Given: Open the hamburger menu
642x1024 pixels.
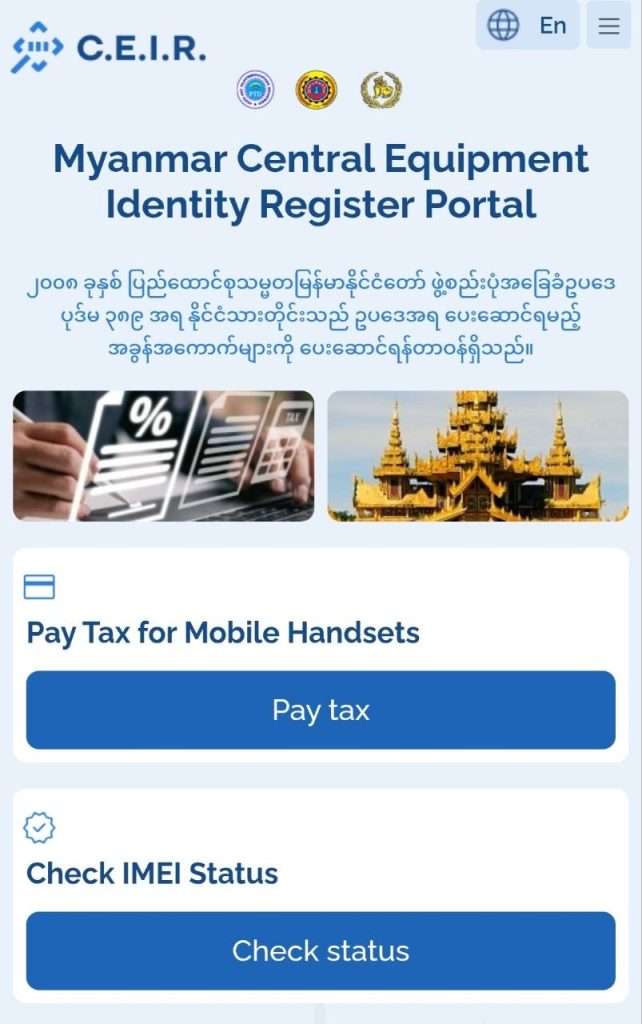Looking at the screenshot, I should pyautogui.click(x=609, y=26).
